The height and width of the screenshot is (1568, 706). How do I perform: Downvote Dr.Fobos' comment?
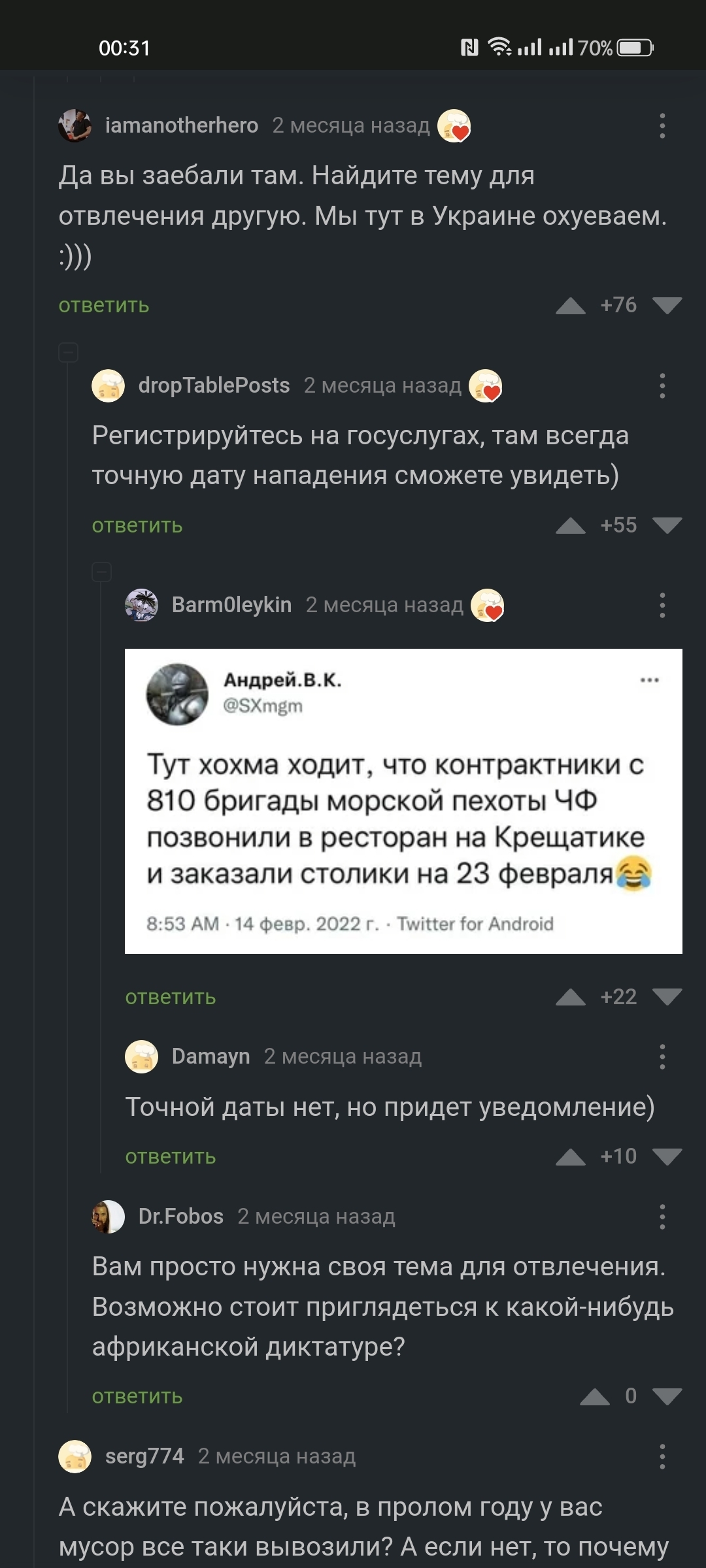point(667,1397)
